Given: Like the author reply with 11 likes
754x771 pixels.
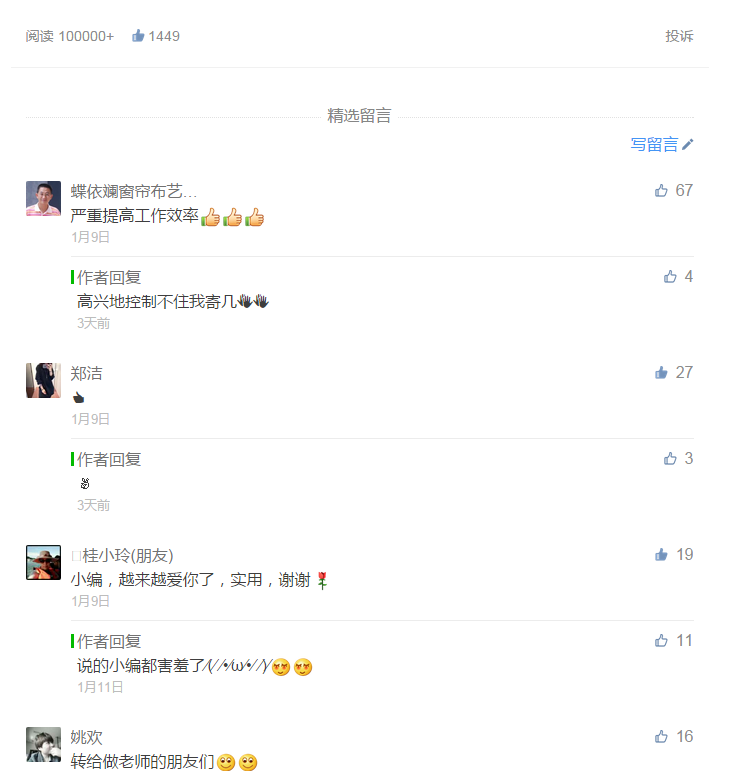Looking at the screenshot, I should point(661,640).
